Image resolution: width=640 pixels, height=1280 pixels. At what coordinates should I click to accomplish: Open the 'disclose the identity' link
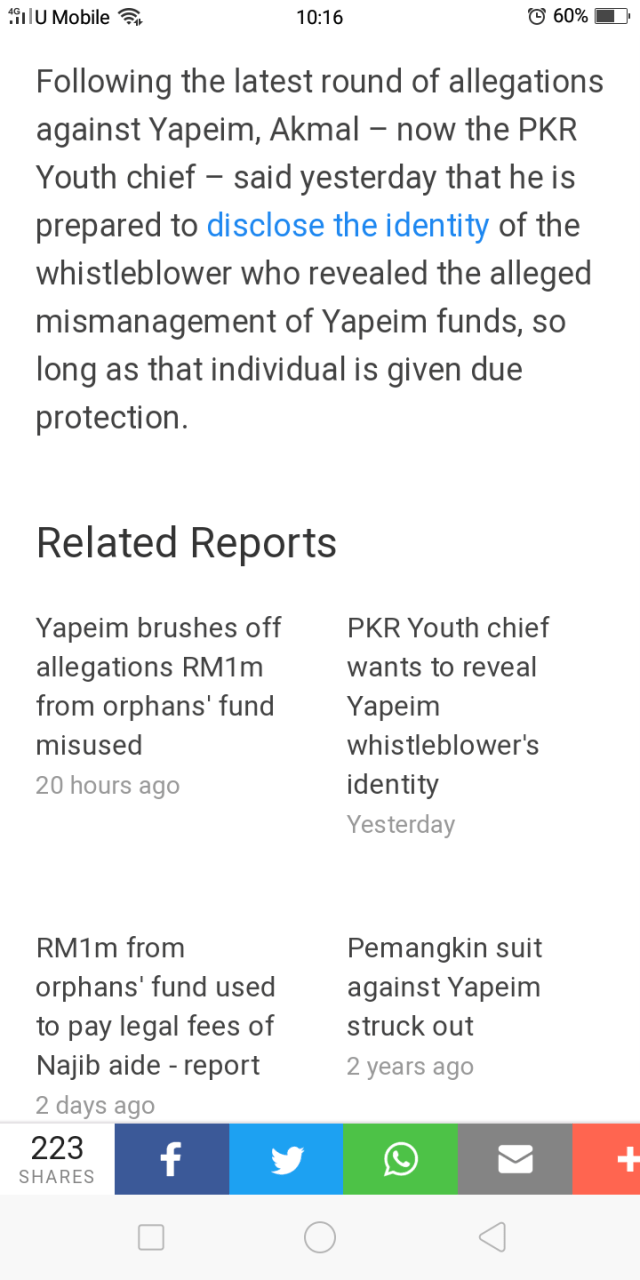click(347, 225)
